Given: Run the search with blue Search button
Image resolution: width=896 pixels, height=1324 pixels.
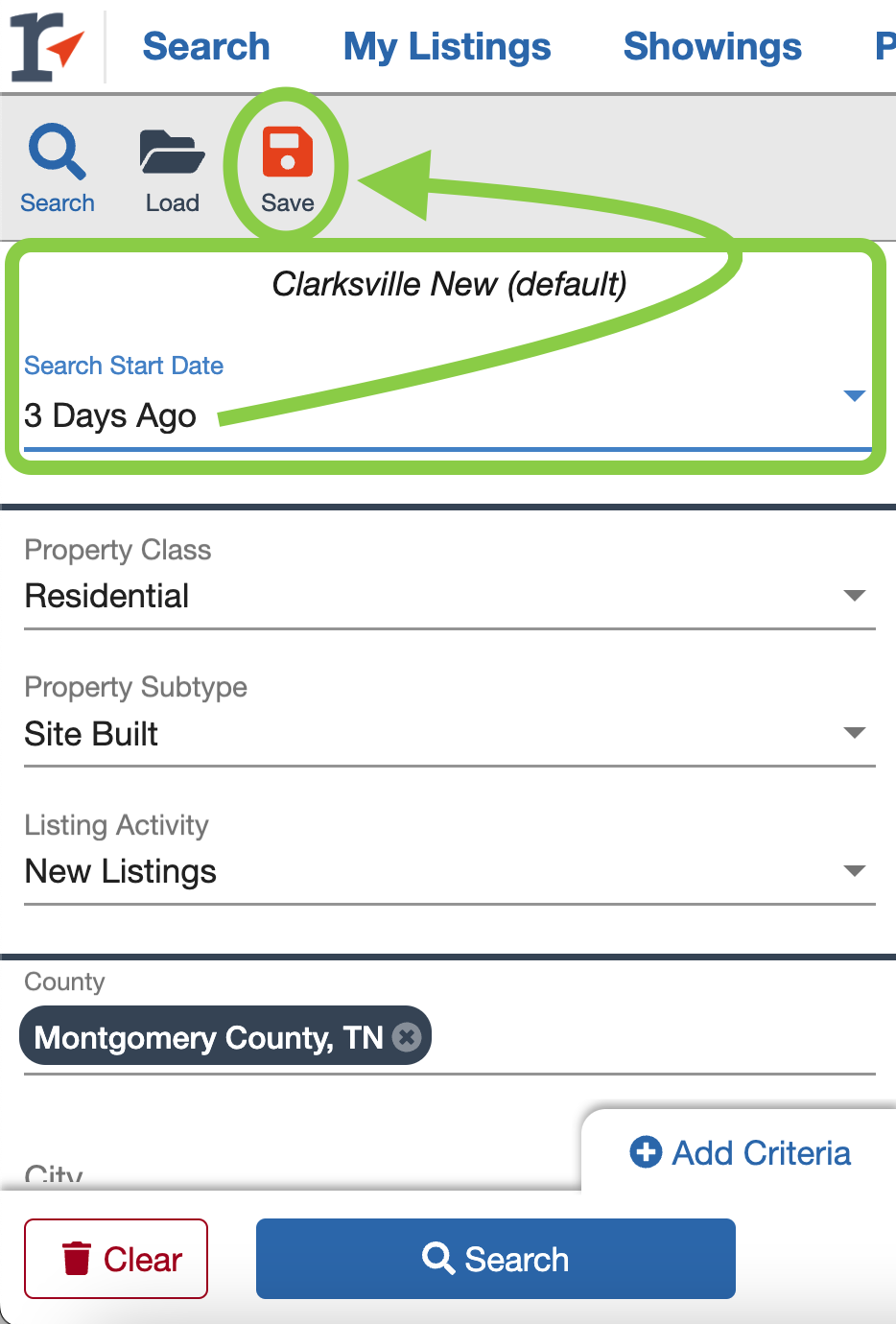Looking at the screenshot, I should coord(495,1259).
